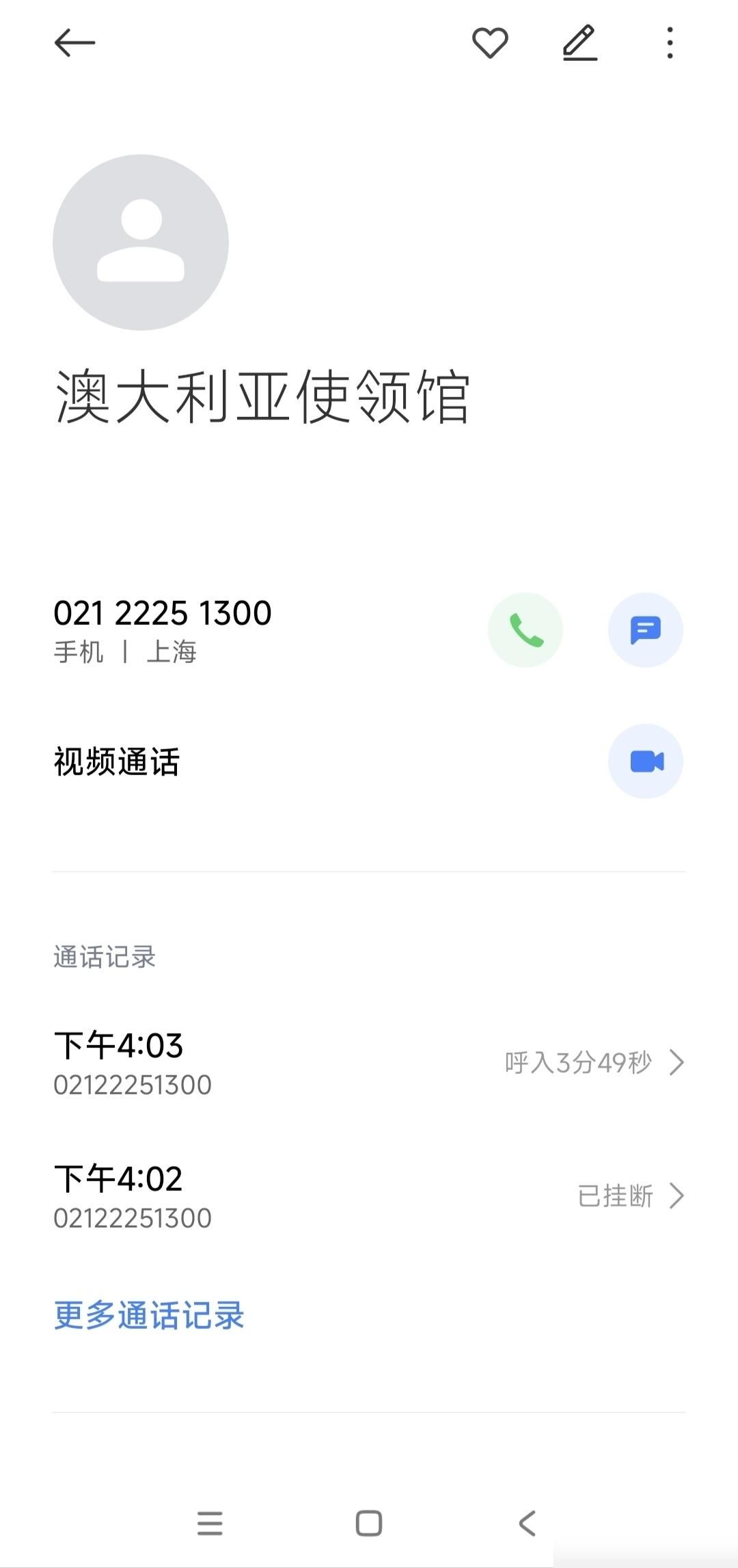Edit this contact with the pencil icon

pos(580,43)
